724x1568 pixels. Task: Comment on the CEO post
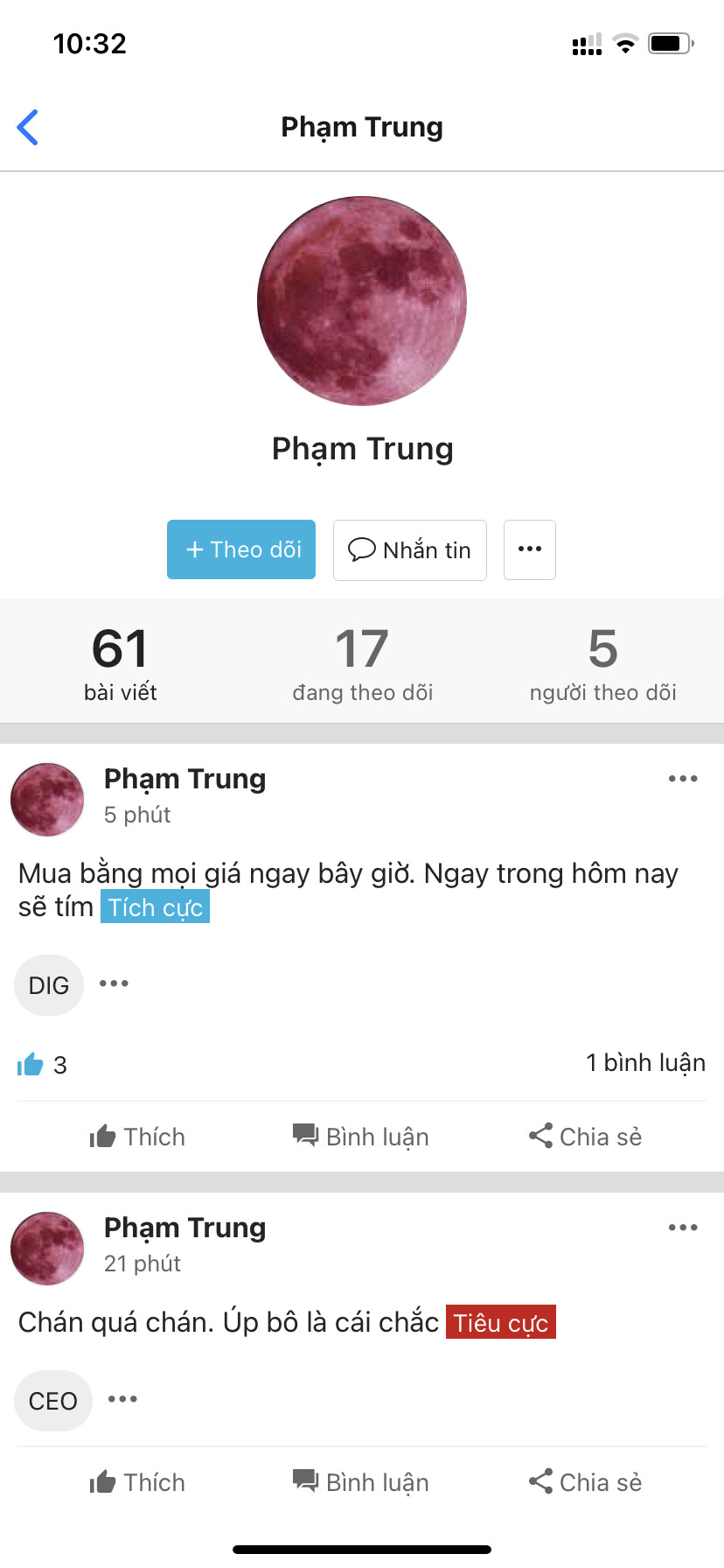tap(360, 1482)
